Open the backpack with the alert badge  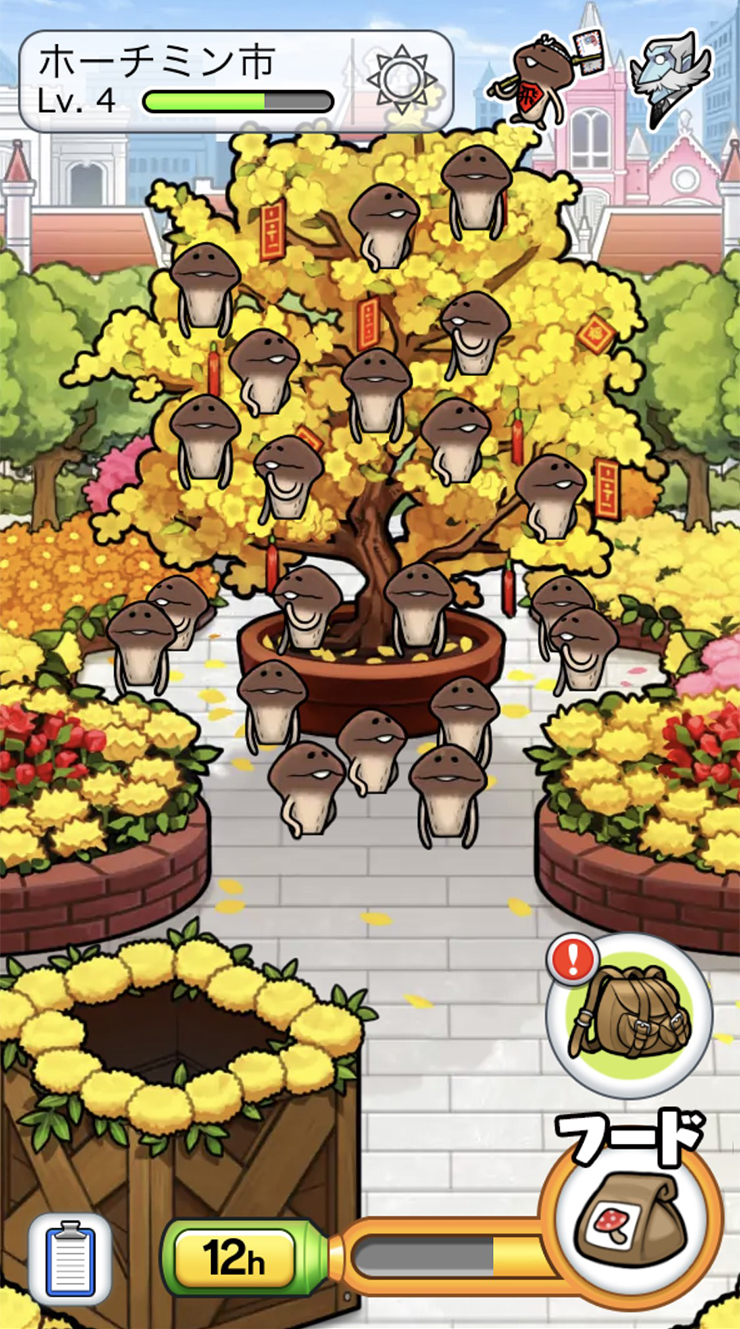pos(629,1015)
